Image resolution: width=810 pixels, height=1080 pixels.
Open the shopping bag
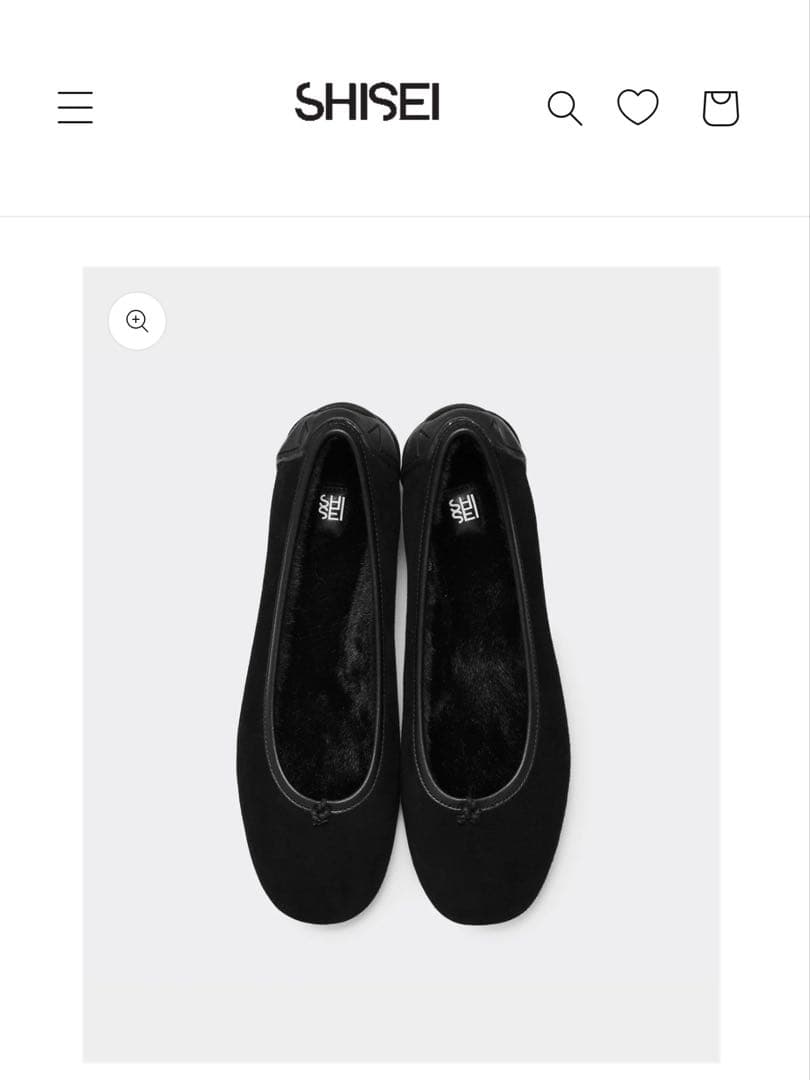pyautogui.click(x=720, y=108)
